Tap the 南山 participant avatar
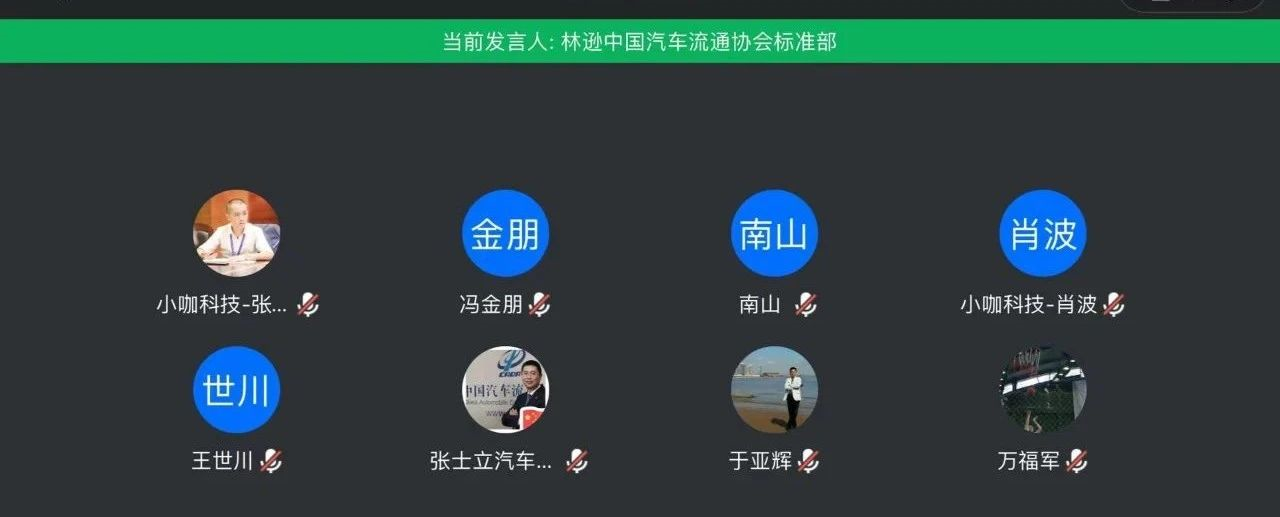Screen dimensions: 1280x517 point(774,233)
